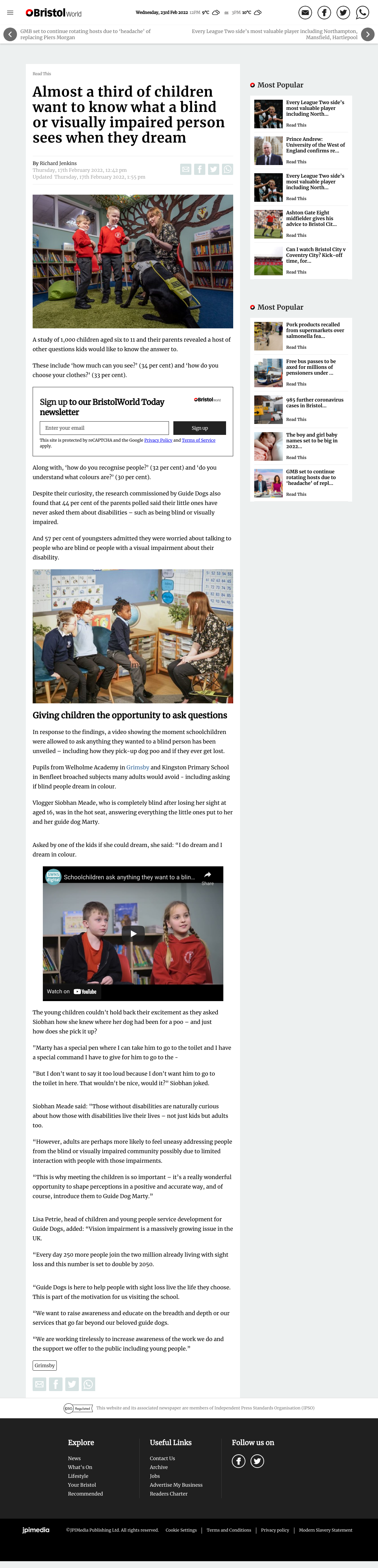Tap the header email icon
Screen dimensions: 378x1568
(x=305, y=12)
